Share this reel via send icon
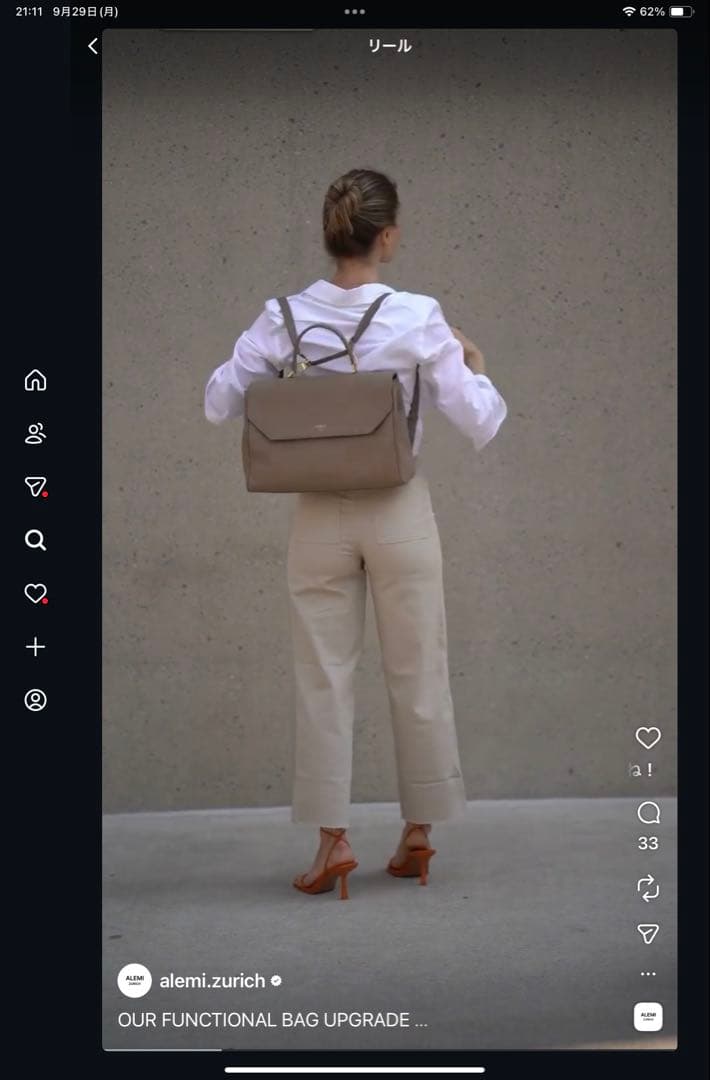The width and height of the screenshot is (710, 1080). coord(648,933)
